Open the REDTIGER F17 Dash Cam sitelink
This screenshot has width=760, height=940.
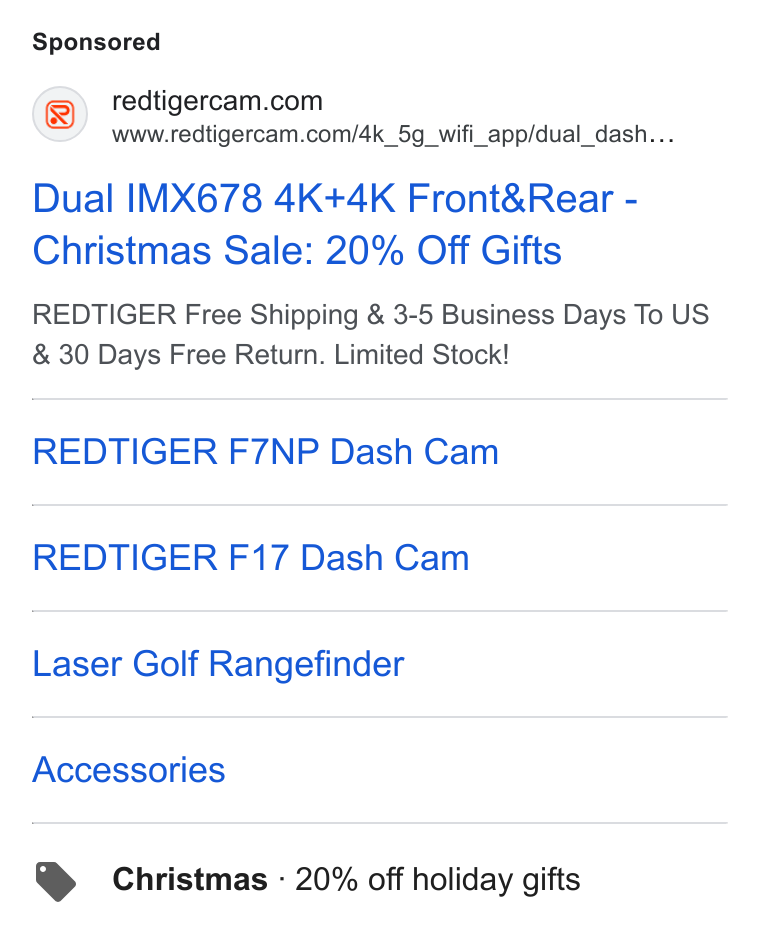click(251, 558)
